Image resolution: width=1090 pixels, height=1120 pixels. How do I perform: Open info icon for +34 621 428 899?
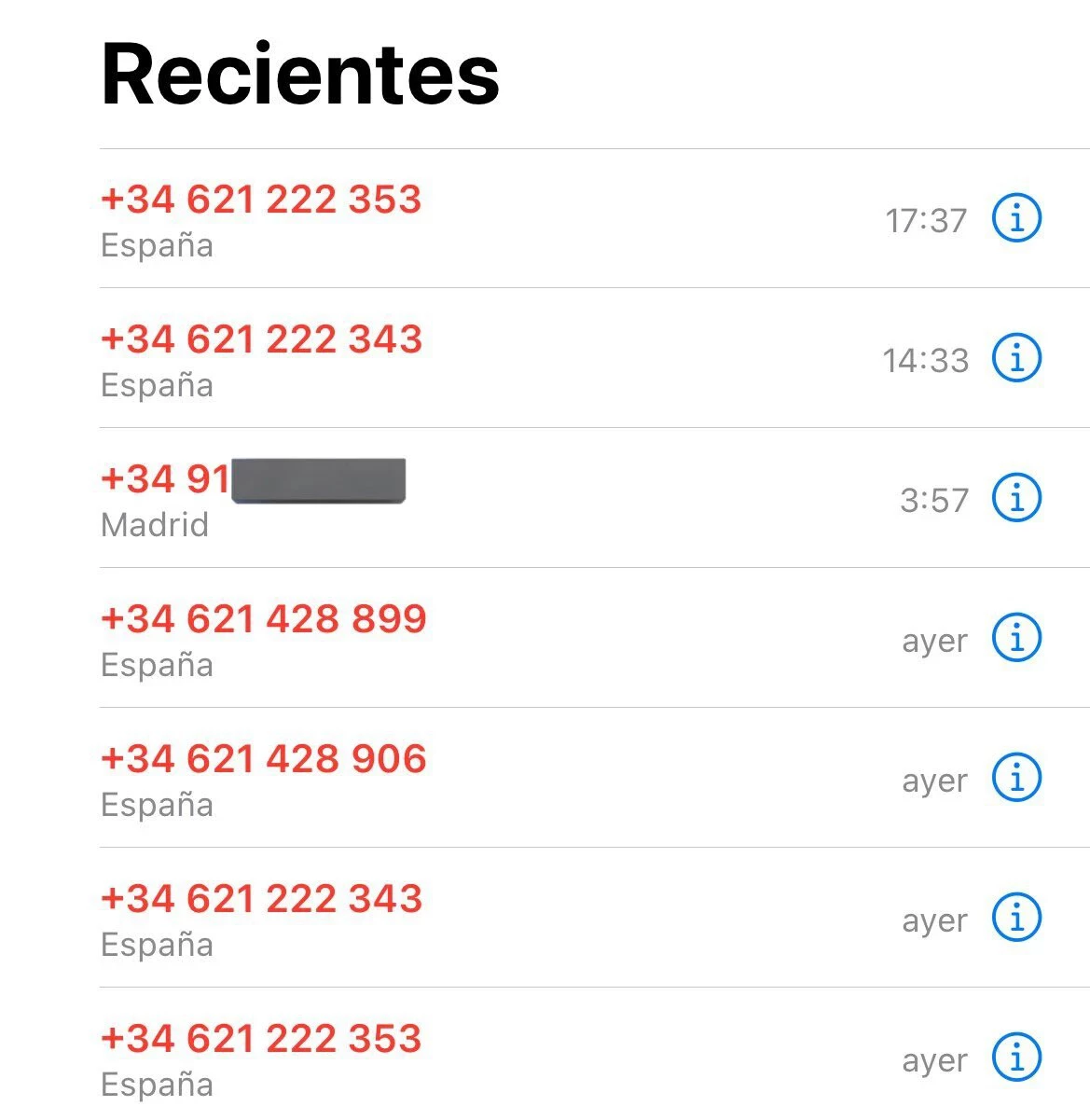pos(1015,639)
